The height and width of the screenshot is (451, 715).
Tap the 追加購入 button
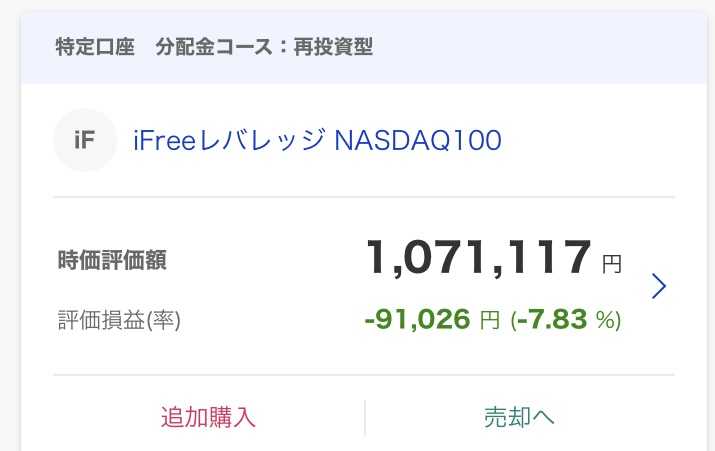(208, 417)
